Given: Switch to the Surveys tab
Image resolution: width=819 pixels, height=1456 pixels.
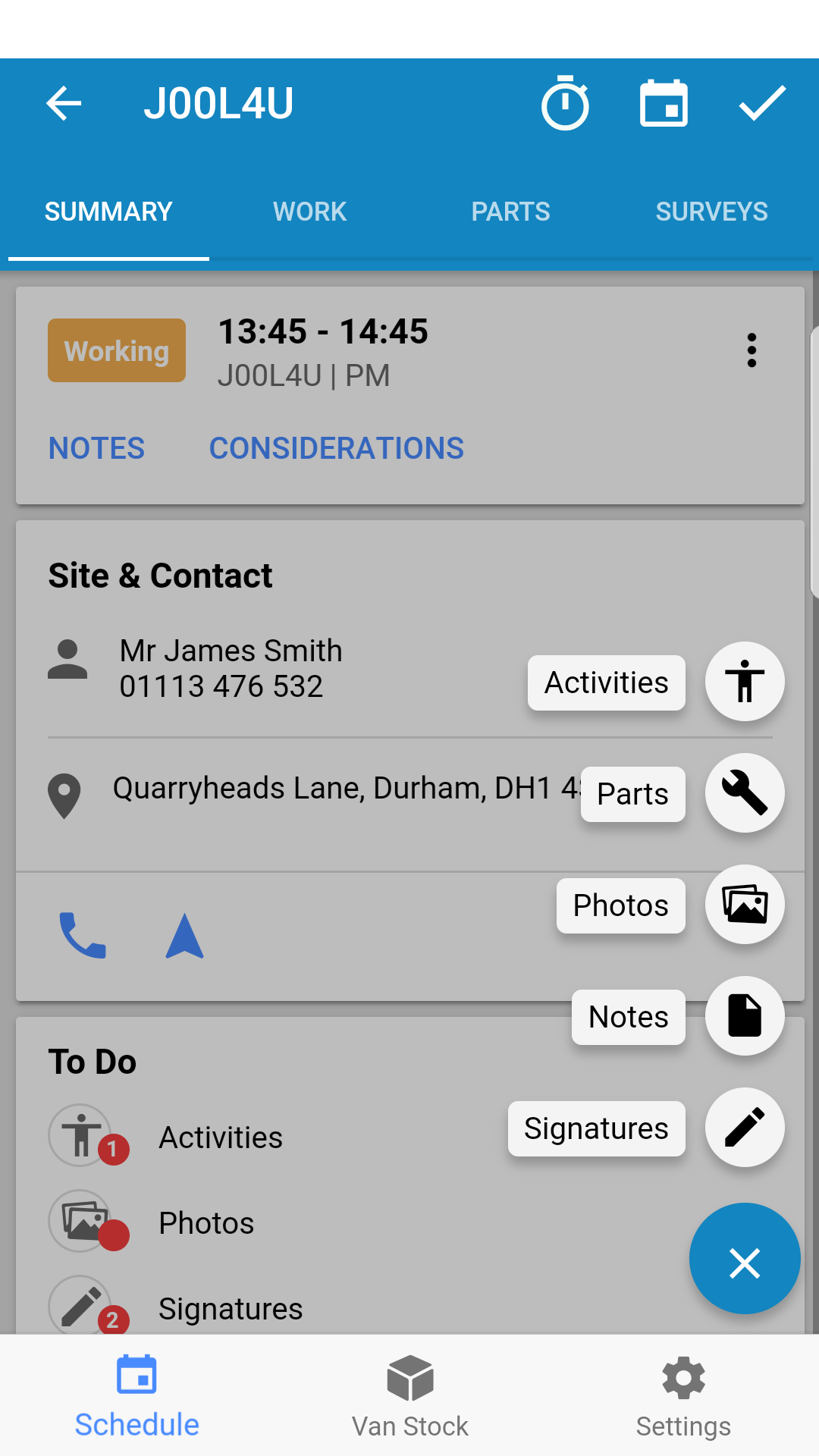Looking at the screenshot, I should coord(711,212).
